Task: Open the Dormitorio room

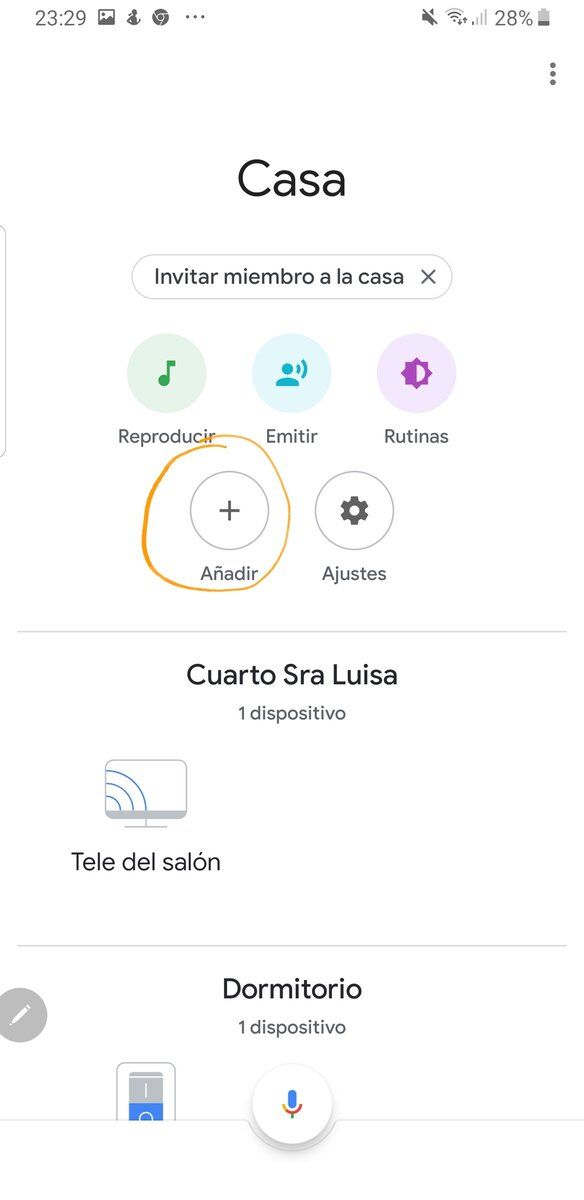Action: tap(292, 989)
